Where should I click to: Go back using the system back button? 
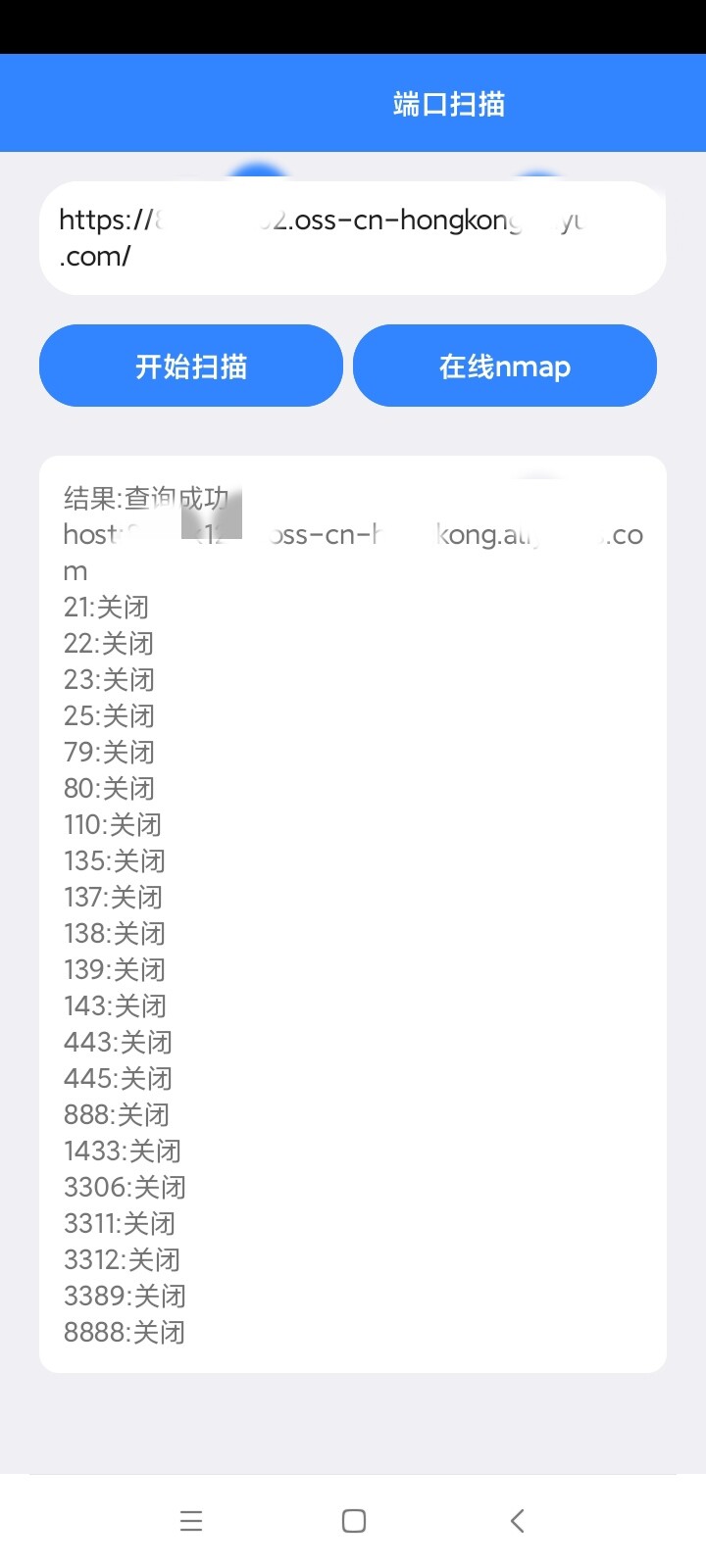pyautogui.click(x=517, y=1520)
